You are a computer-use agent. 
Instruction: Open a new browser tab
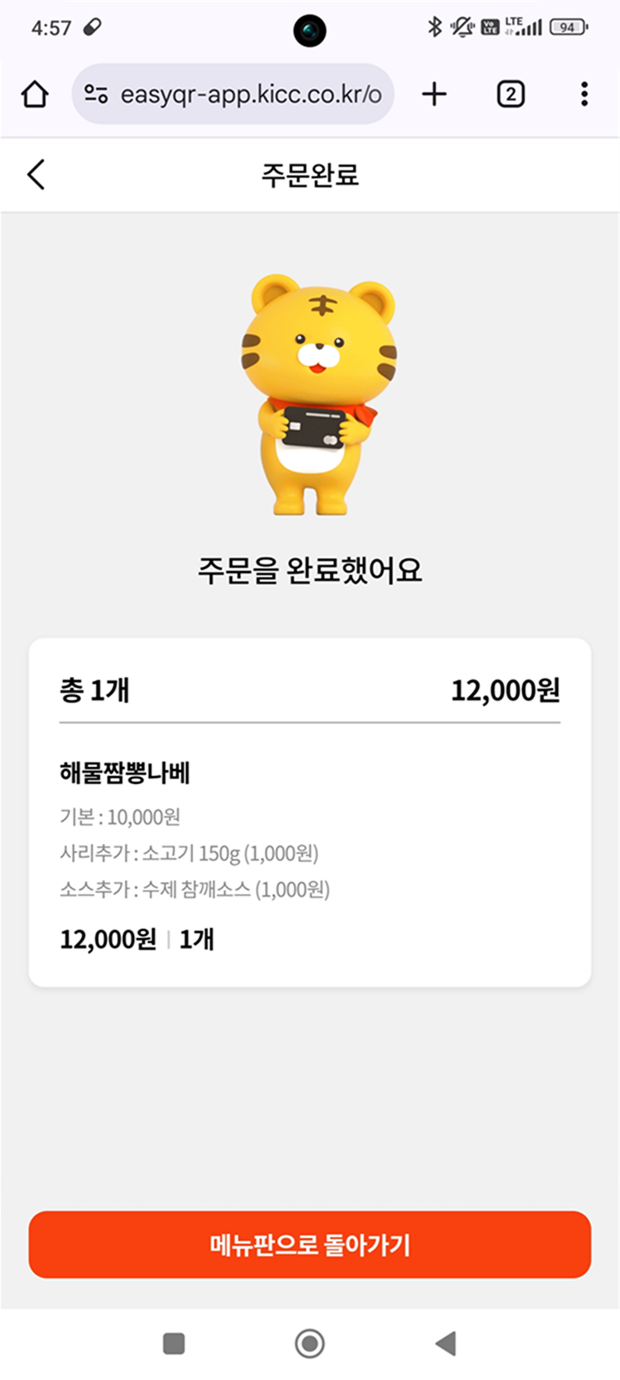434,95
